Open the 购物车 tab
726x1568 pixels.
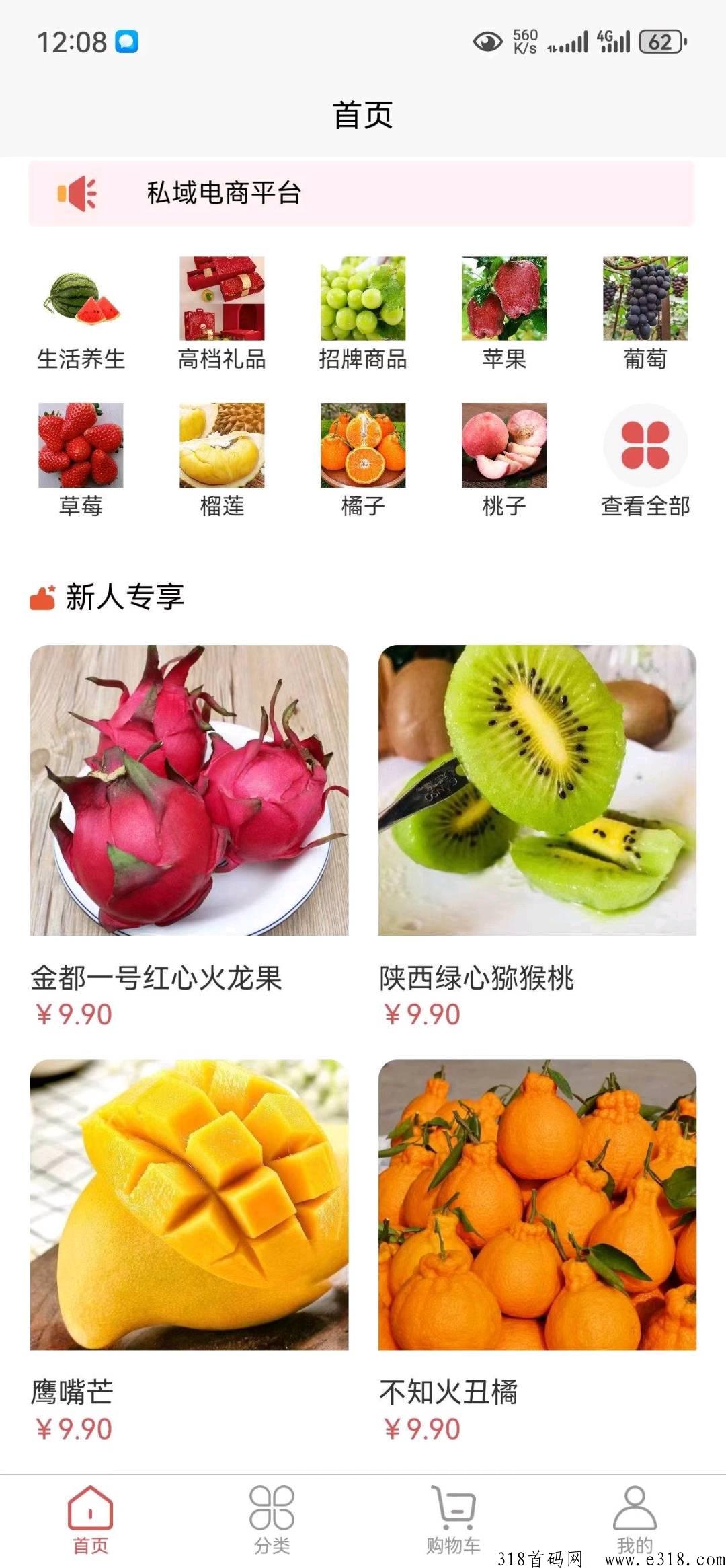coord(454,1520)
